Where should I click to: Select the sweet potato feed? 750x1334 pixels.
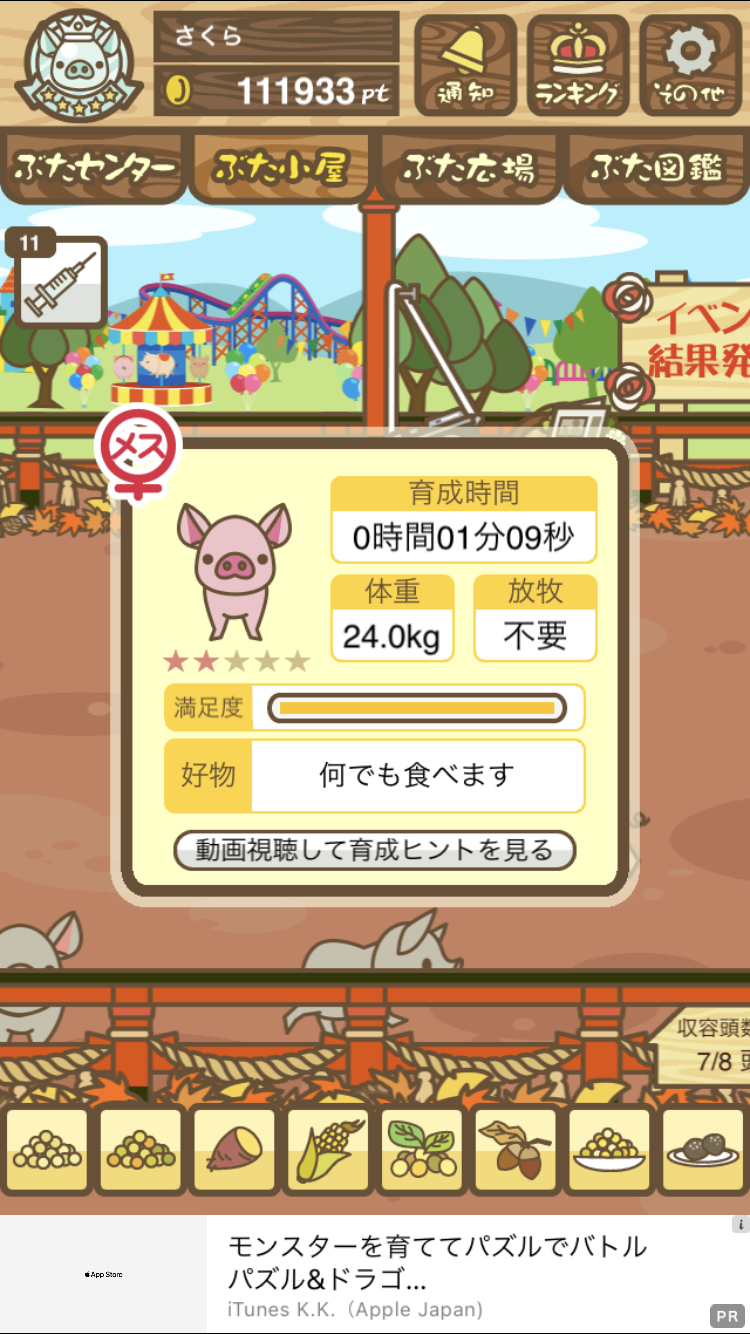(x=234, y=1151)
